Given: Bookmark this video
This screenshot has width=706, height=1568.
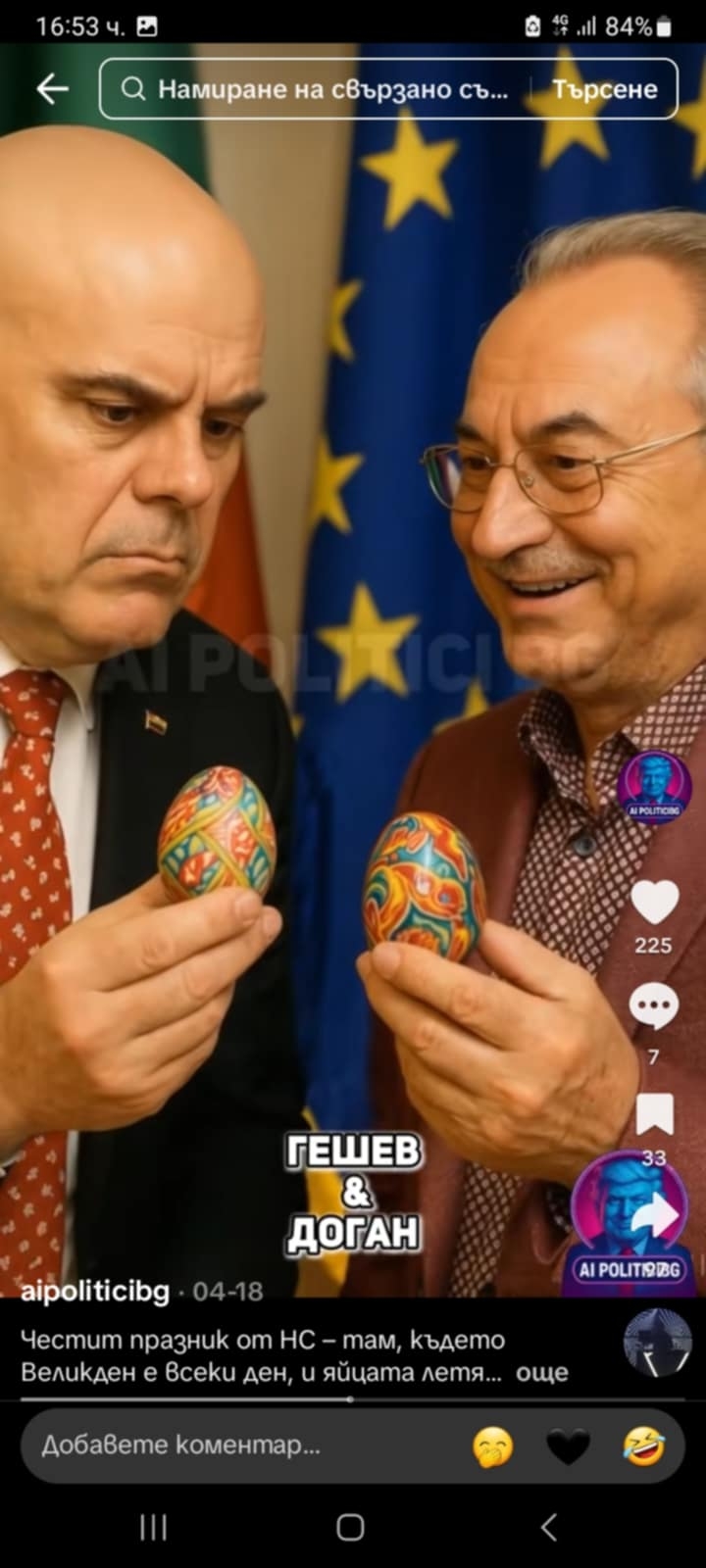Looking at the screenshot, I should pos(654,1114).
